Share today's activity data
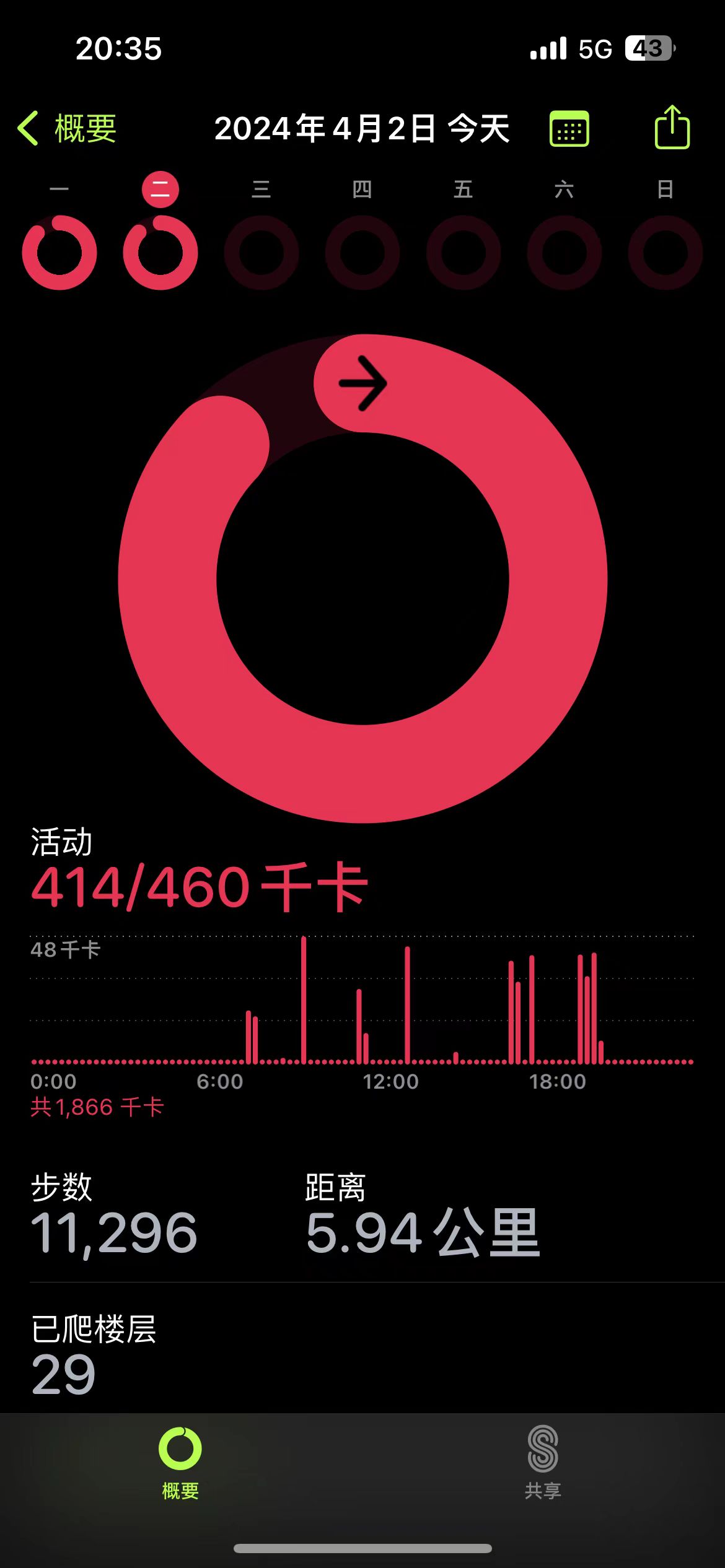The height and width of the screenshot is (1568, 725). coord(672,128)
